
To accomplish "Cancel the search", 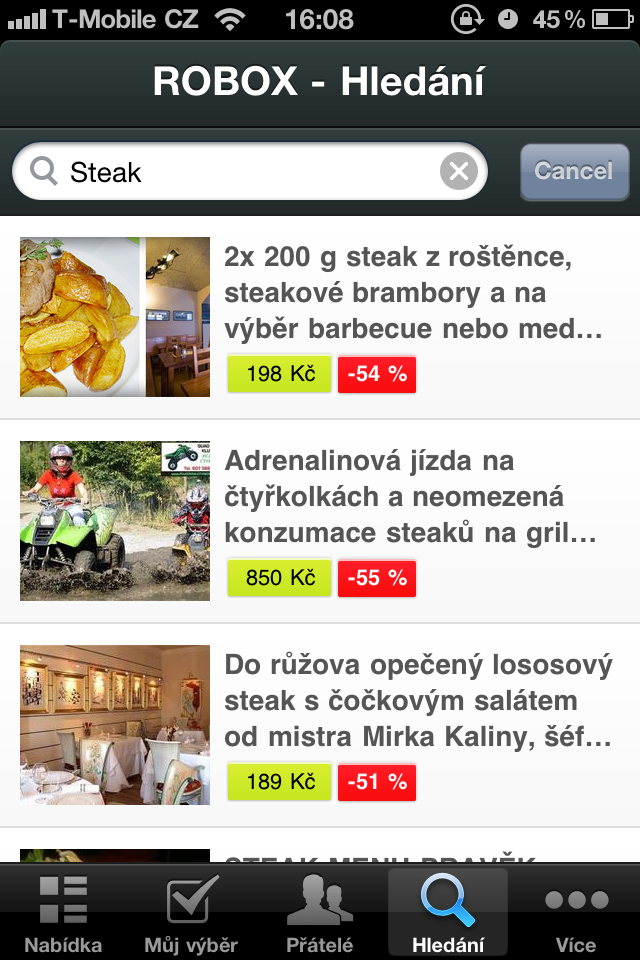I will pyautogui.click(x=574, y=171).
